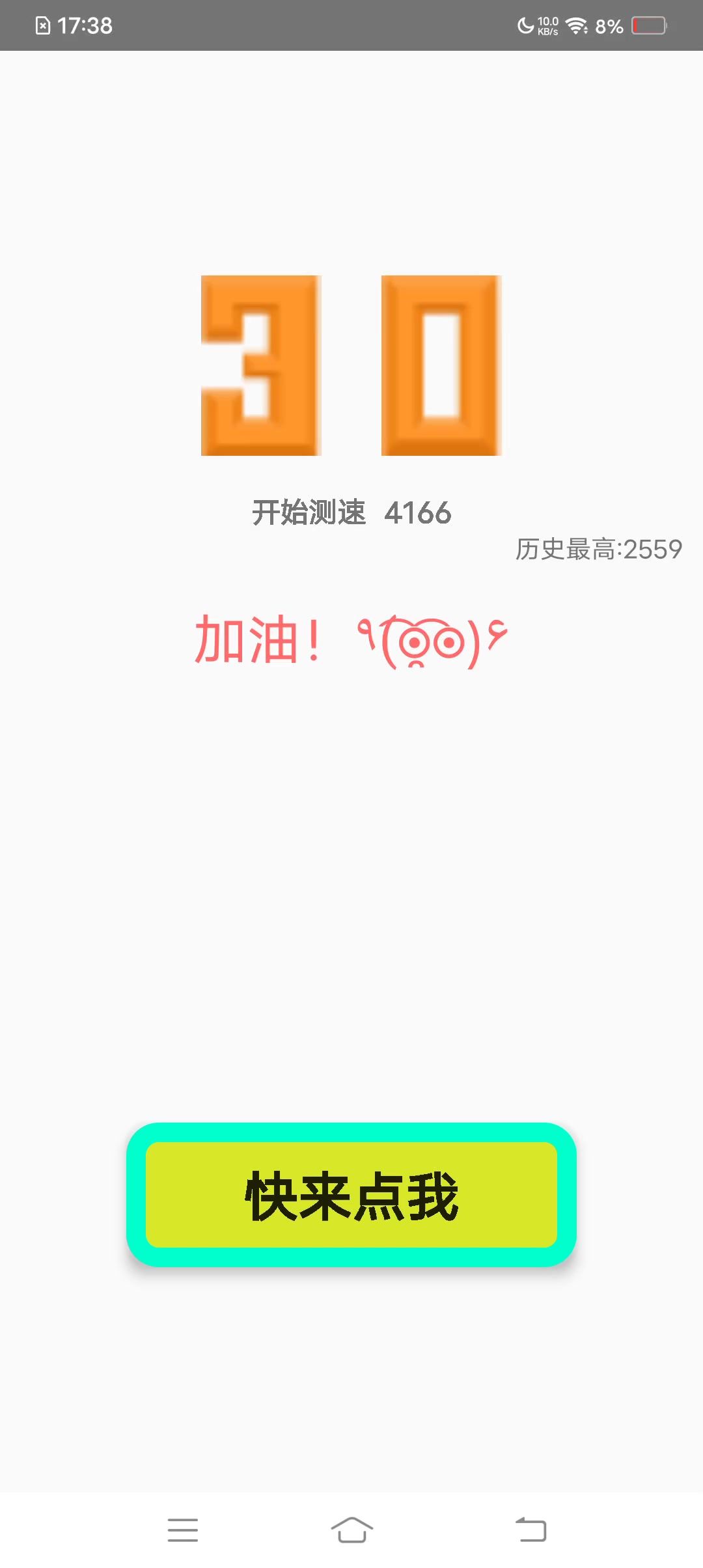
Task: Return to the home screen
Action: tap(351, 1530)
